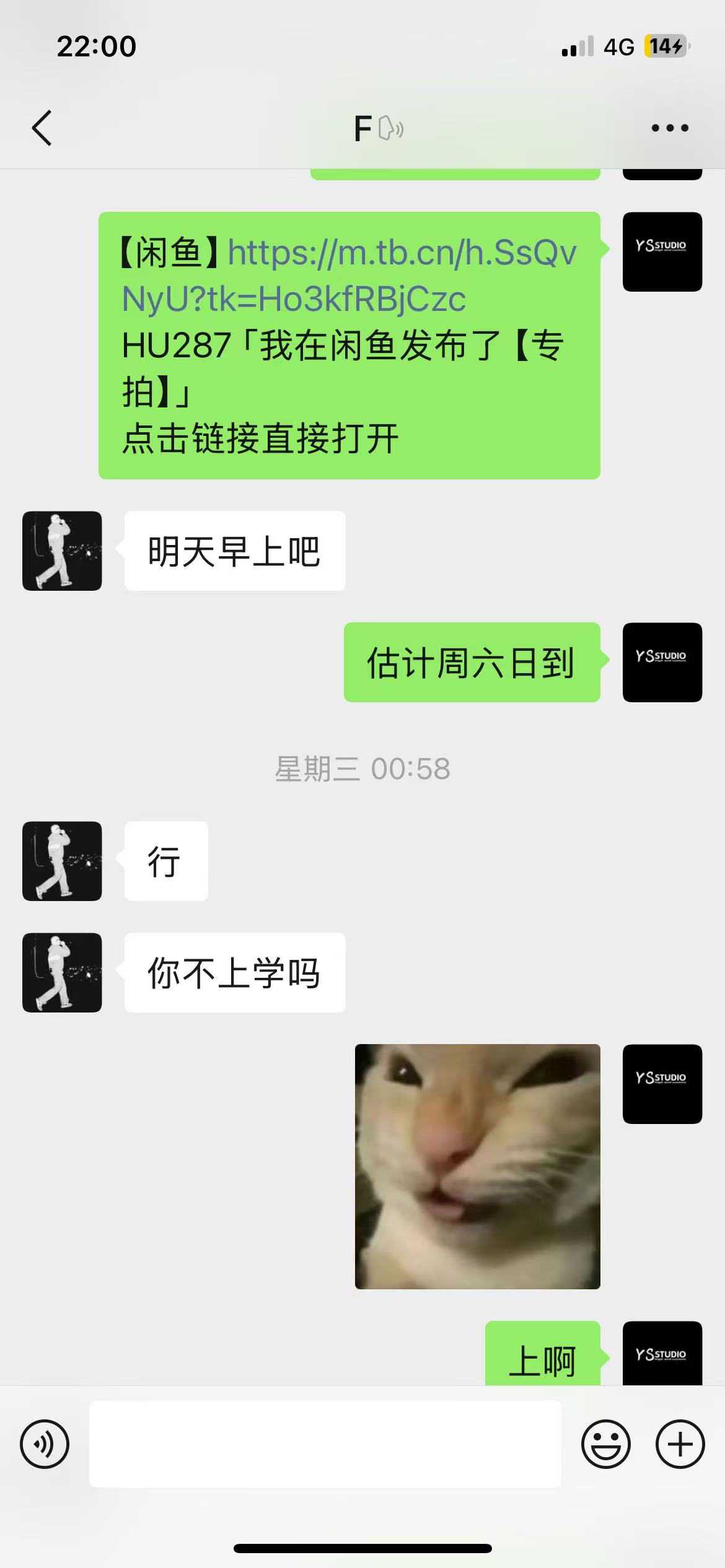Switch to voice message input

pyautogui.click(x=45, y=1444)
